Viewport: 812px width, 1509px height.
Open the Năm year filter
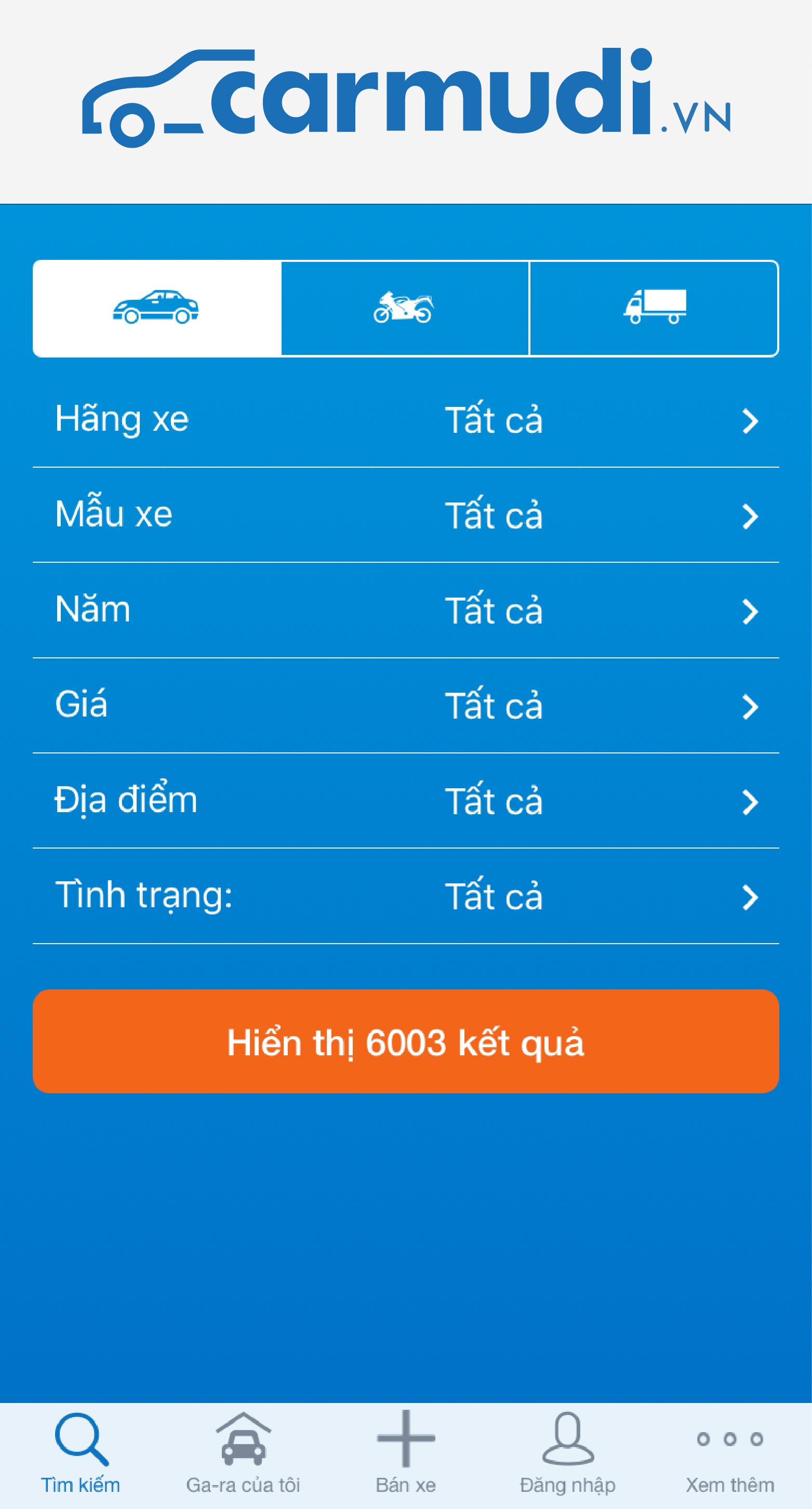coord(405,611)
